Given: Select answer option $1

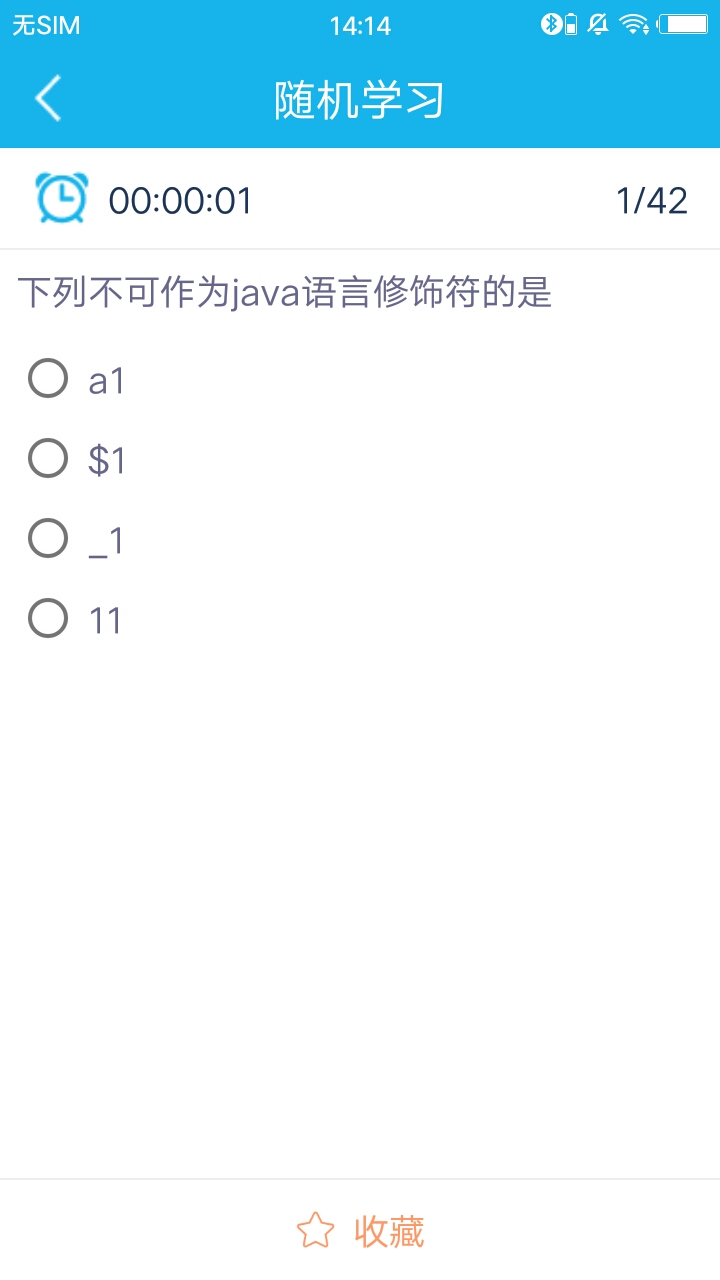Looking at the screenshot, I should pyautogui.click(x=47, y=459).
